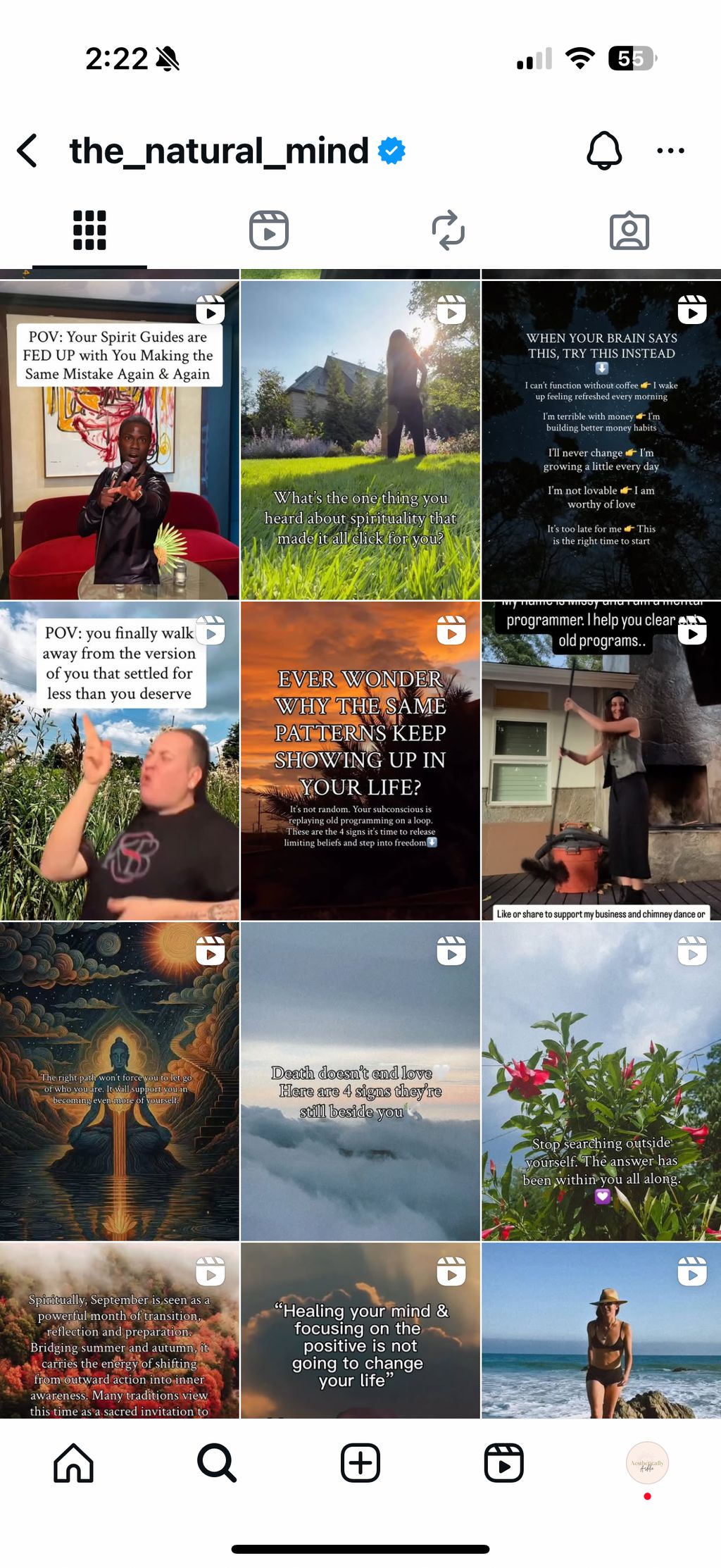Switch to the Reels tab on profile
Screen dimensions: 721x1568
[269, 230]
